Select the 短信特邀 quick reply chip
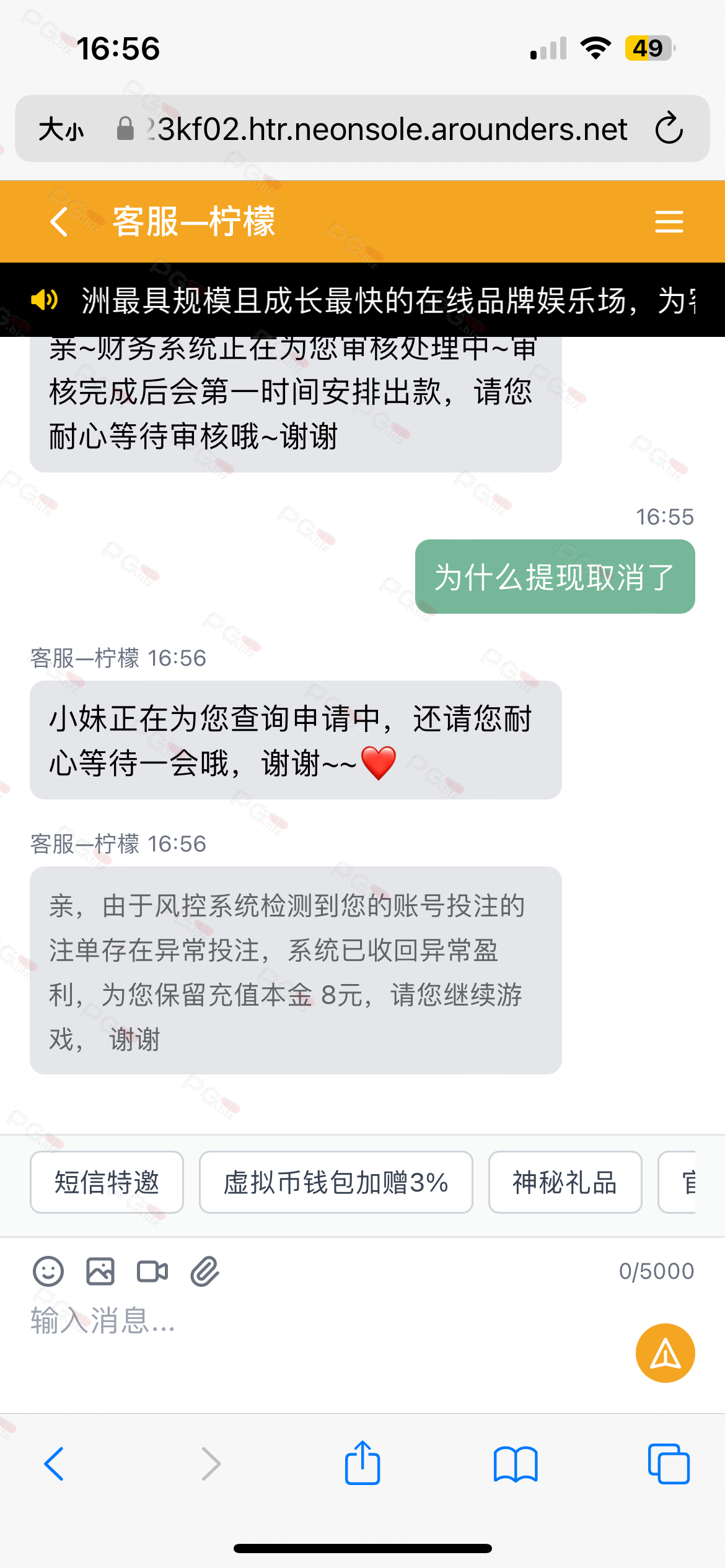This screenshot has height=1568, width=725. pos(107,1182)
